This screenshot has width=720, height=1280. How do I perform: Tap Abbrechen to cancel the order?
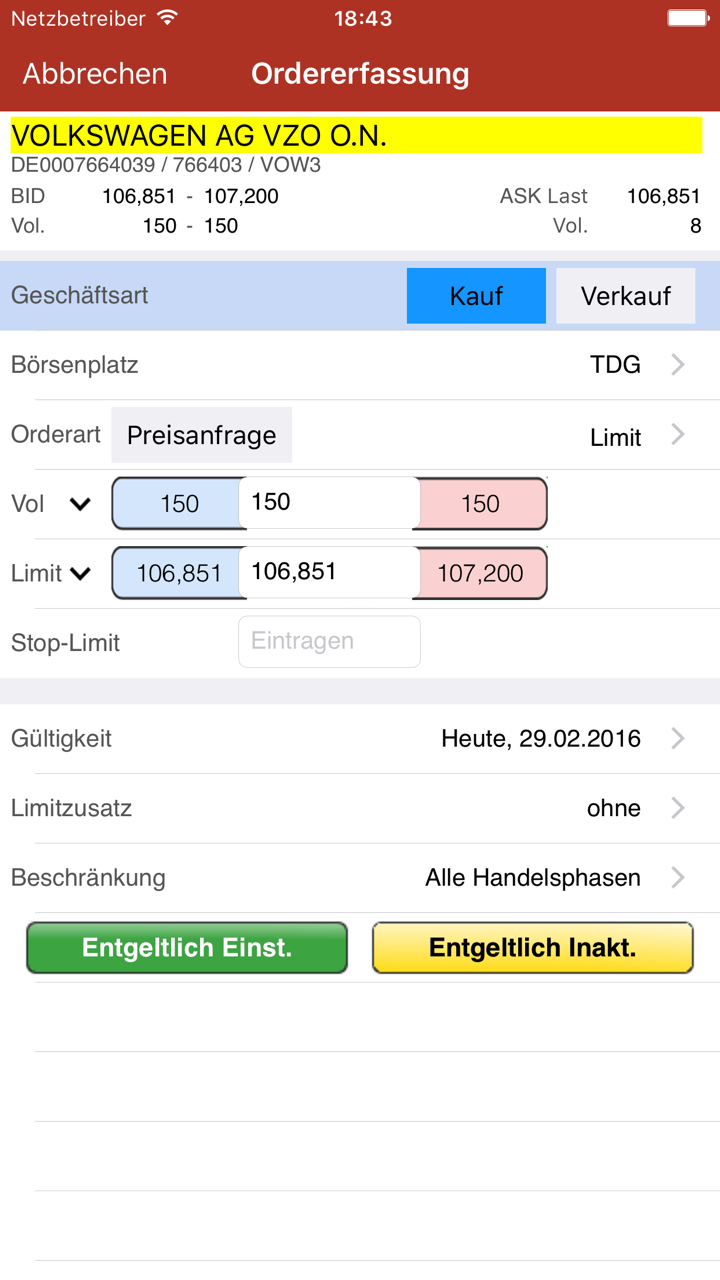[95, 74]
